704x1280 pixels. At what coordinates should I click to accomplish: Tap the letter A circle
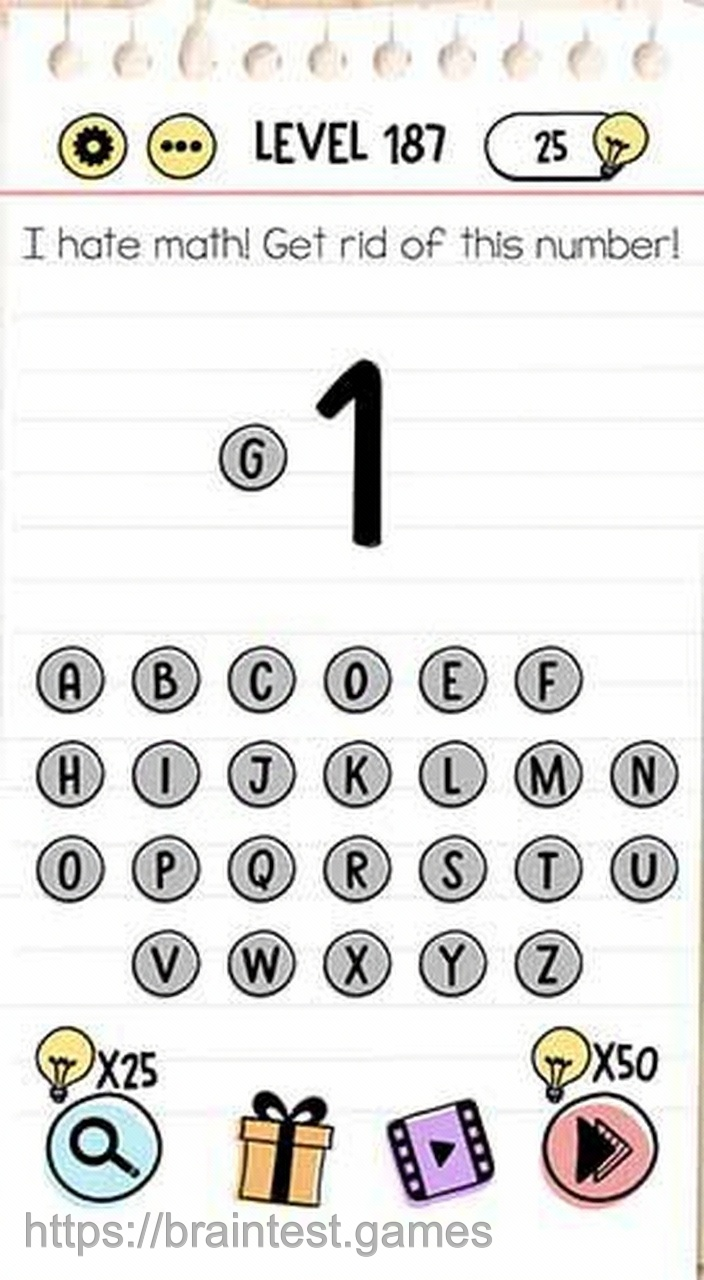[69, 682]
